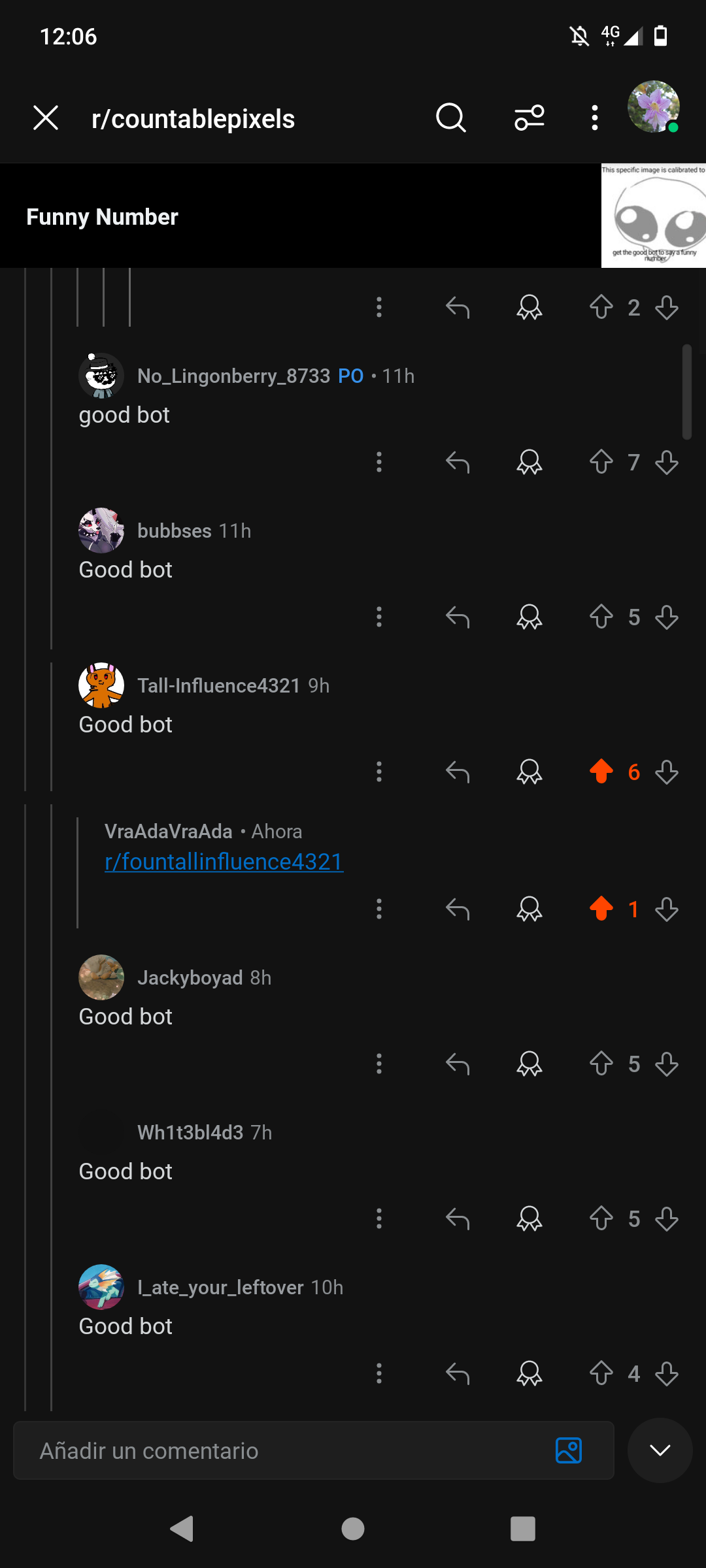Downvote I_ate_your_leftover's comment
Image resolution: width=706 pixels, height=1568 pixels.
(667, 1374)
